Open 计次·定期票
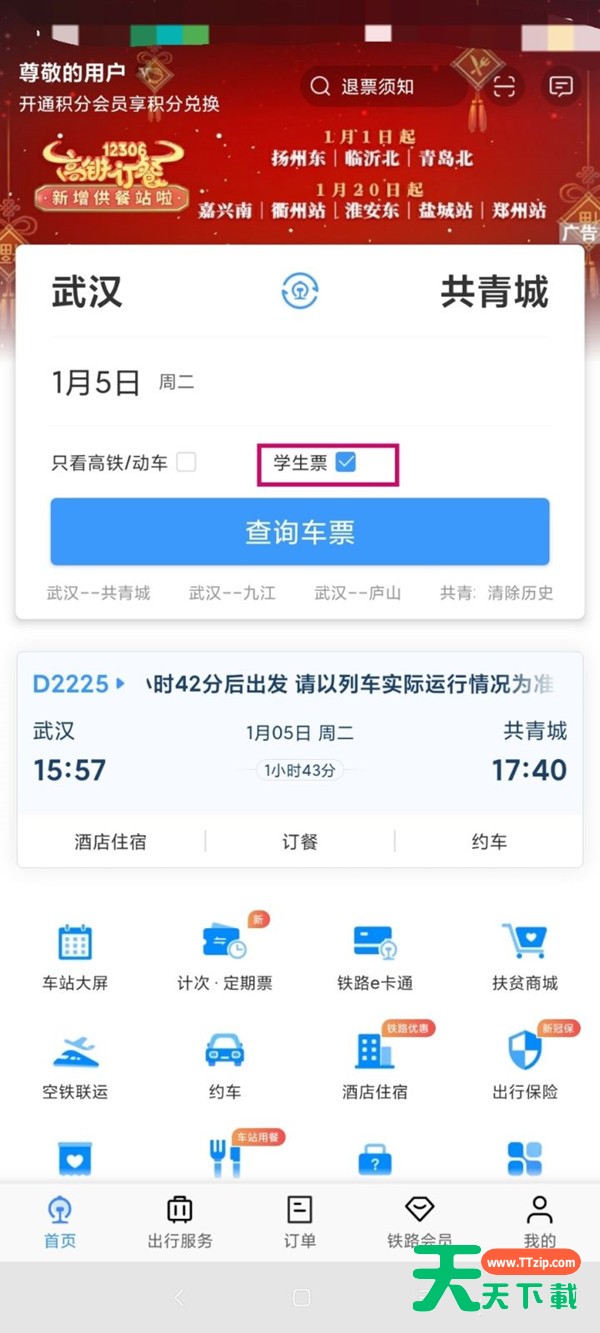This screenshot has height=1333, width=600. pos(225,957)
